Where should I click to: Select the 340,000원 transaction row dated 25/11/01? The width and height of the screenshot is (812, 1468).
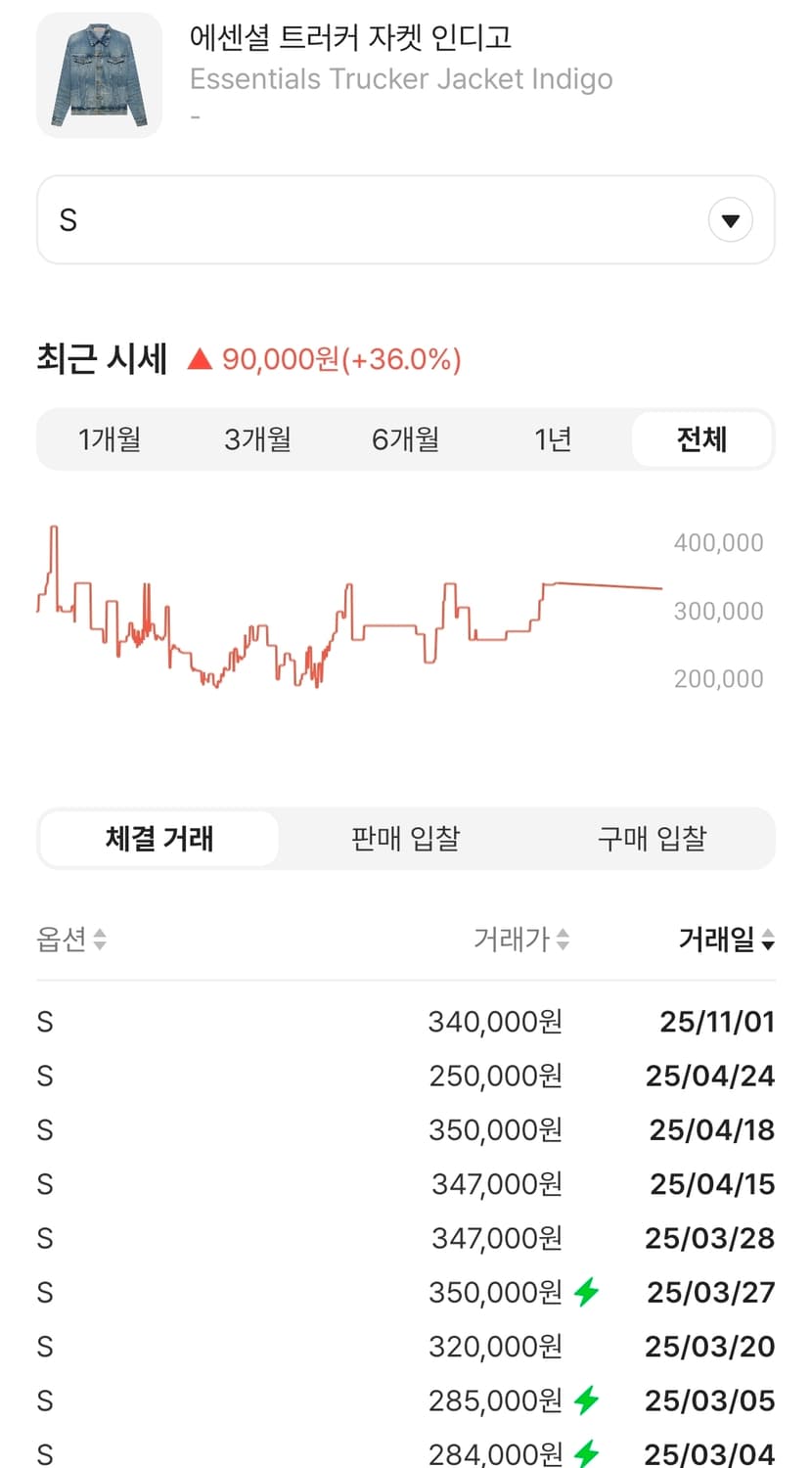pos(405,1021)
